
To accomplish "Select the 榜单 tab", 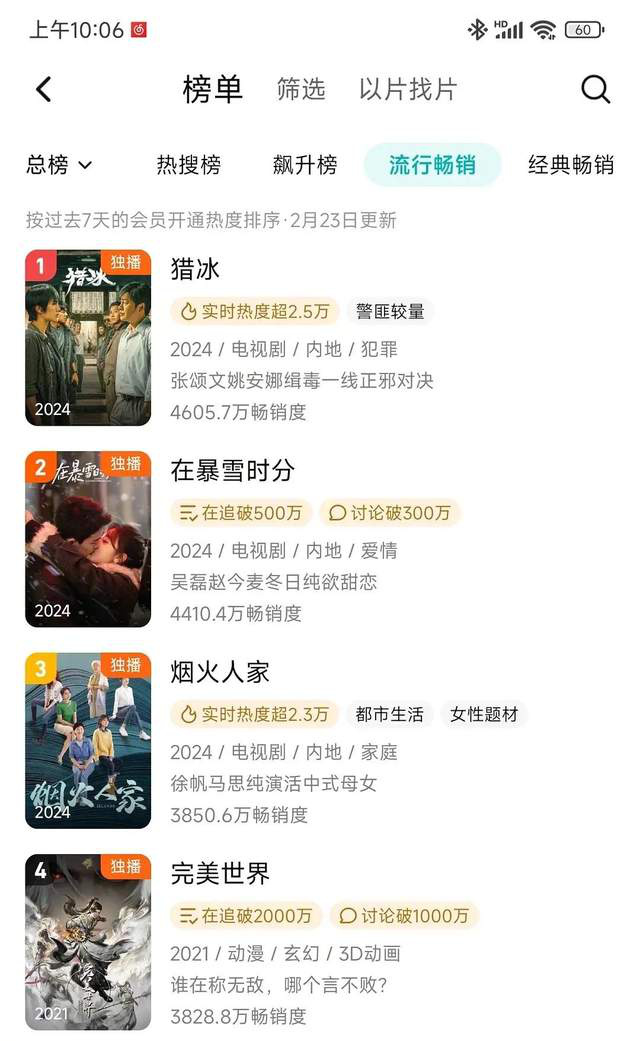I will click(x=212, y=89).
